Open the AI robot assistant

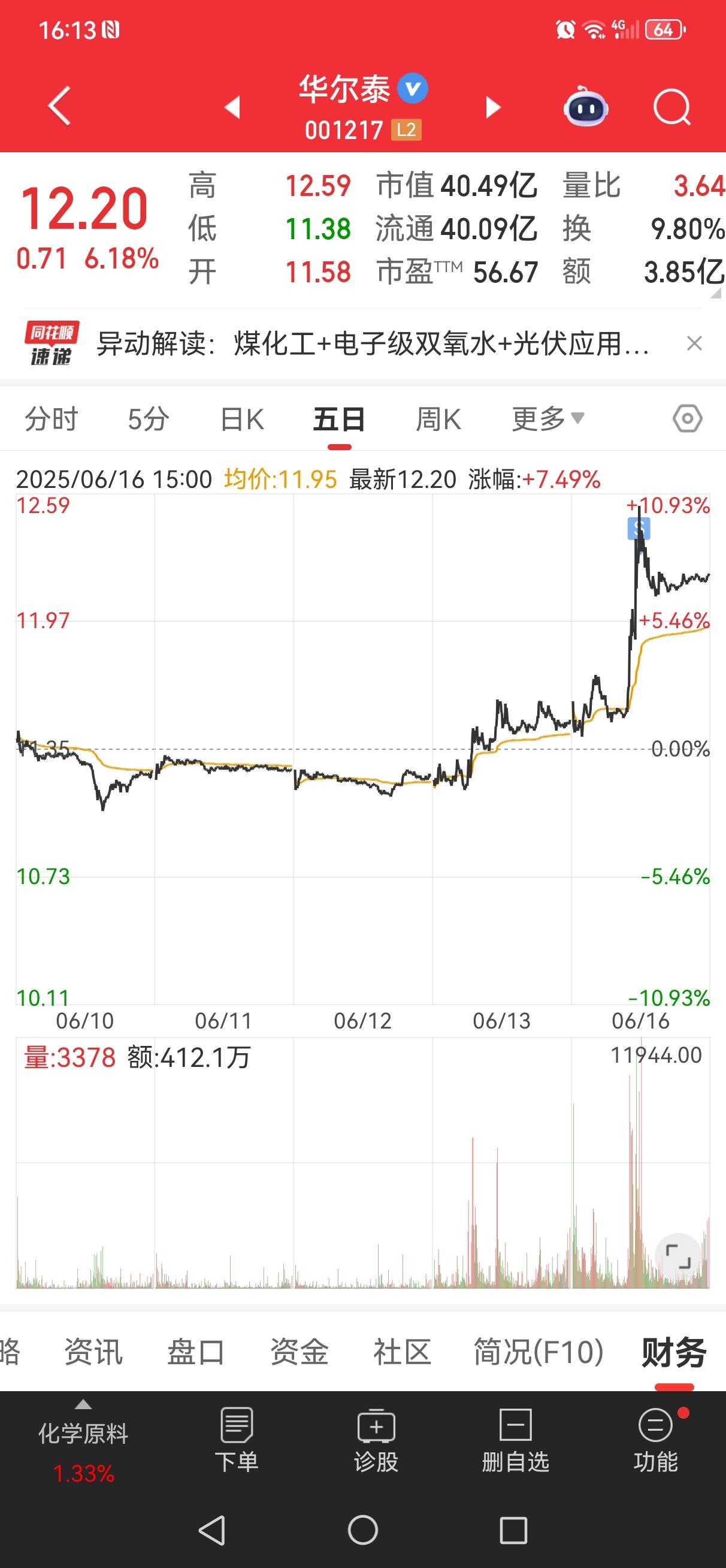[585, 107]
